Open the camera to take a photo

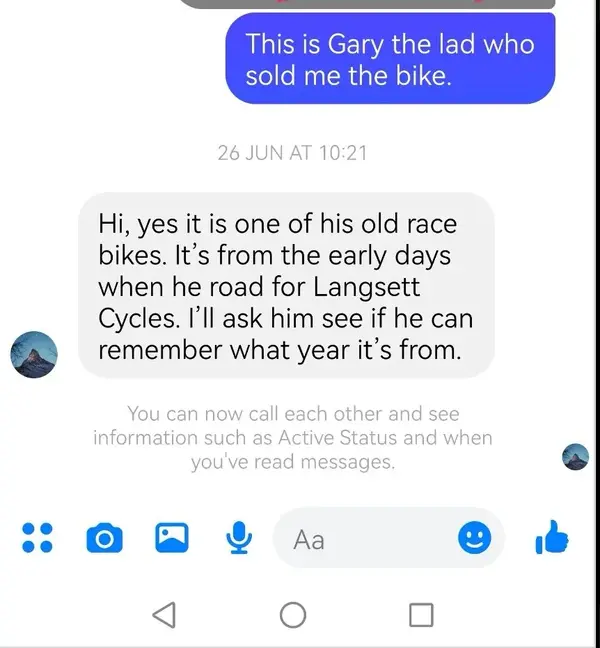coord(104,539)
